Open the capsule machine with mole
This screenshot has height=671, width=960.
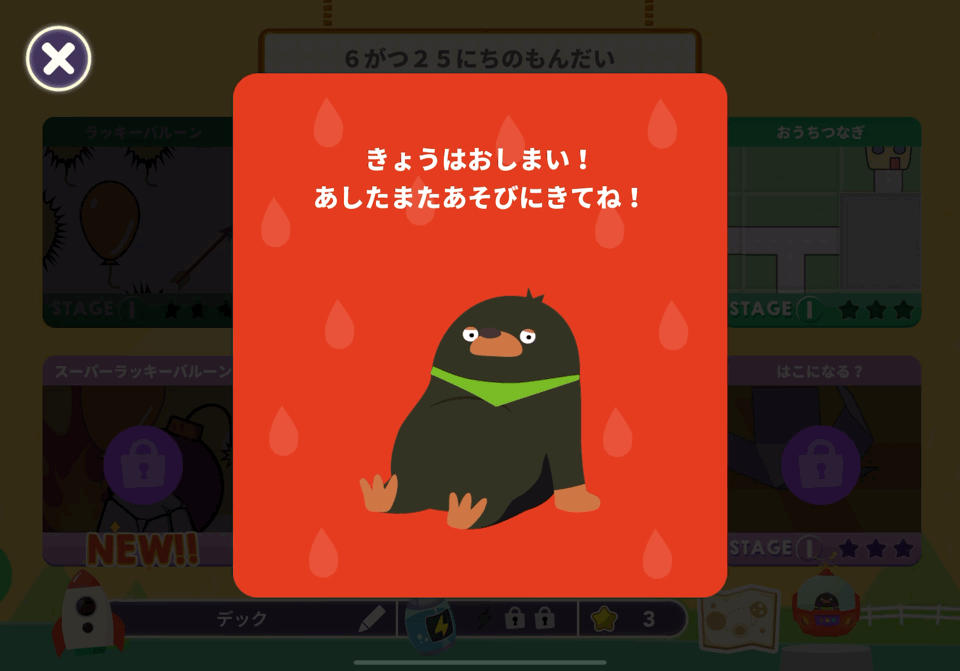[x=826, y=611]
